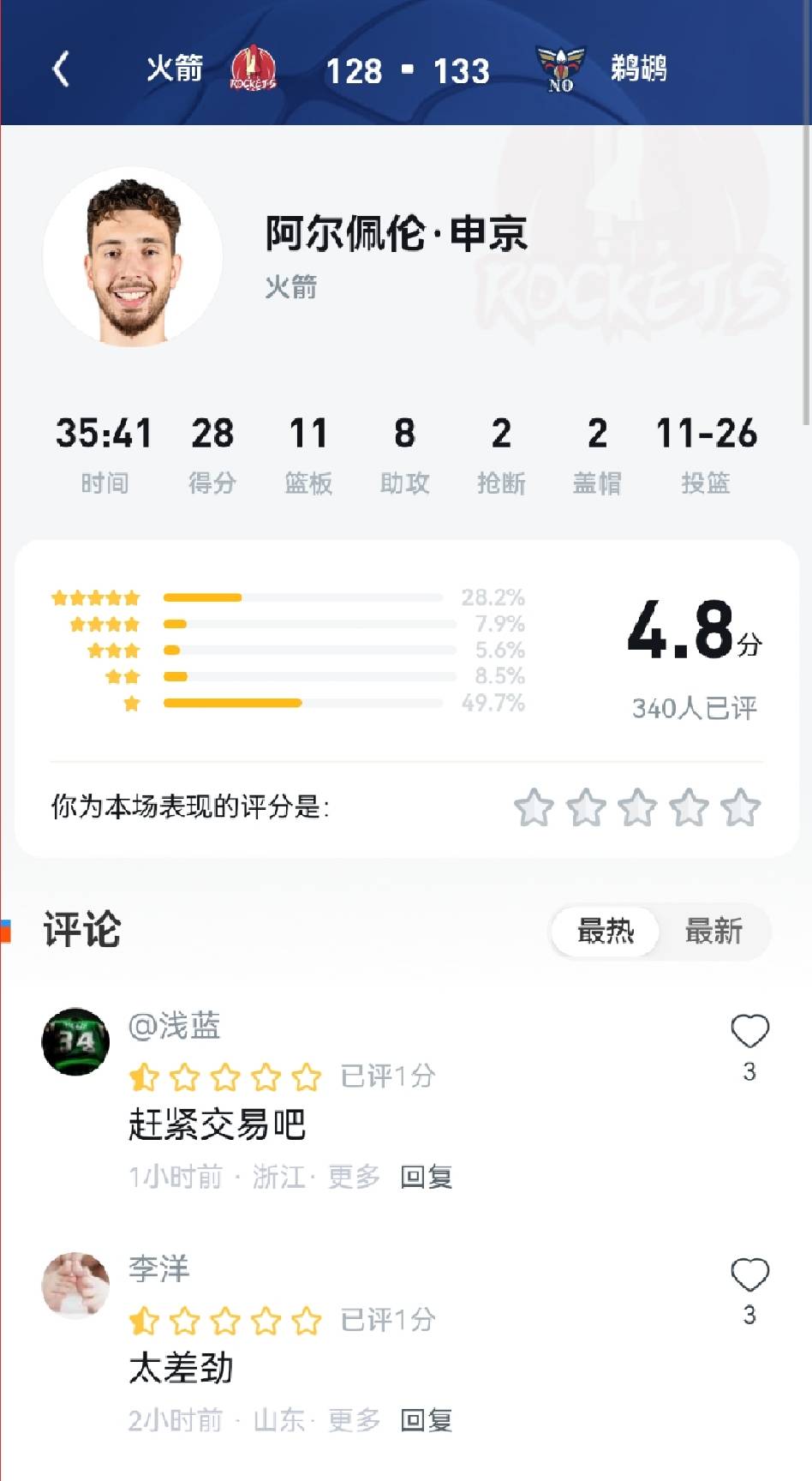Reply to 李洋 using 回复
The height and width of the screenshot is (1481, 812).
tap(427, 1419)
